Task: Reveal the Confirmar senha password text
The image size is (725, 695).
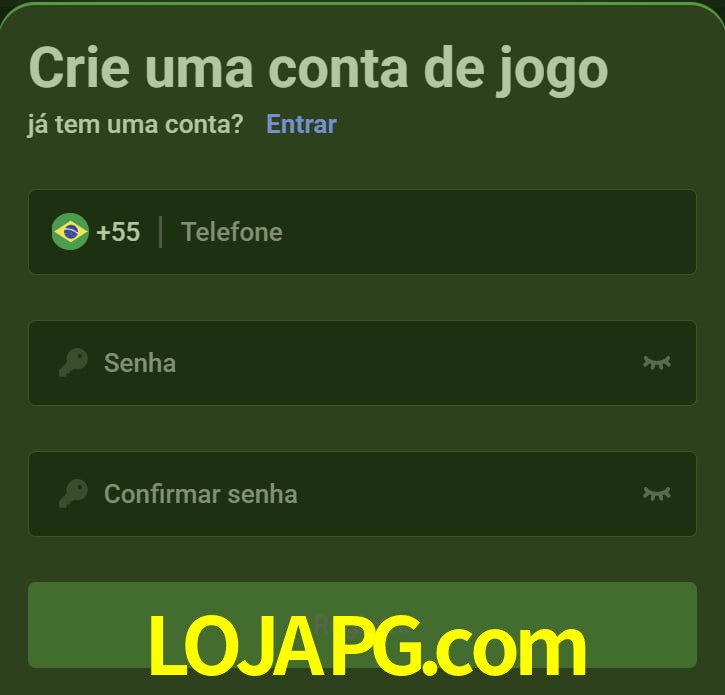Action: click(656, 493)
